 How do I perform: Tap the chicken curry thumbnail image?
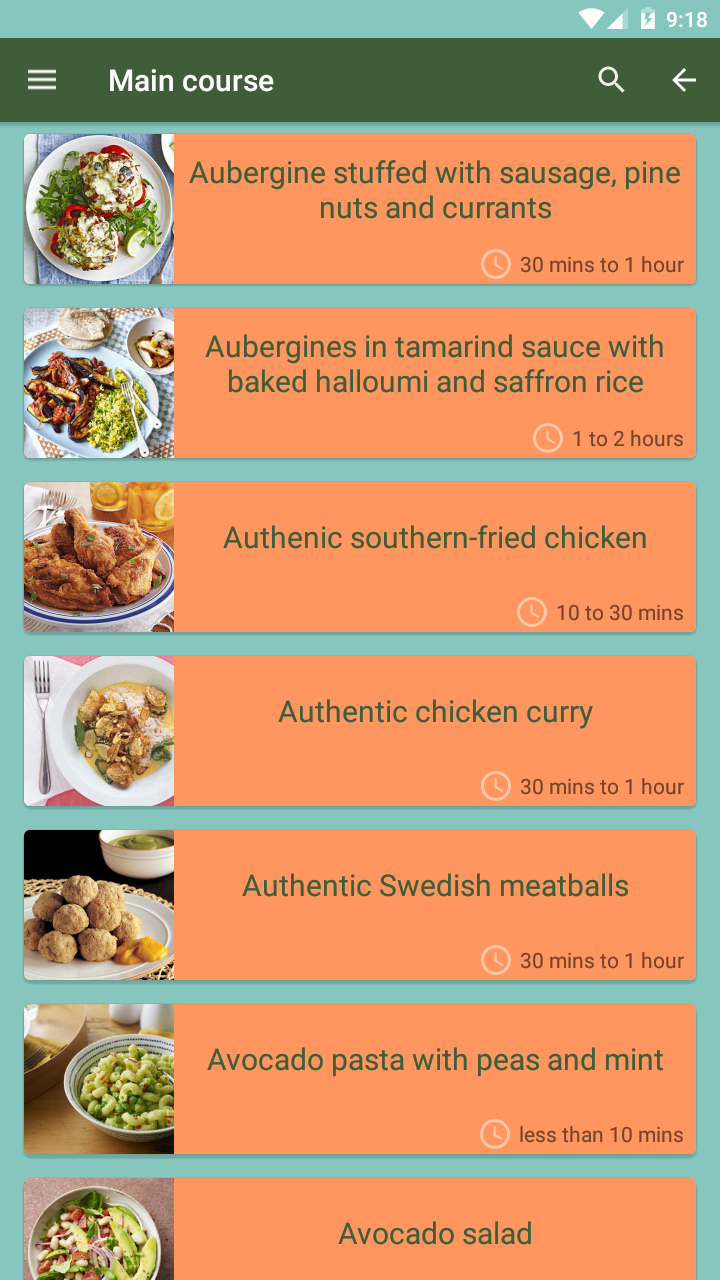coord(98,731)
